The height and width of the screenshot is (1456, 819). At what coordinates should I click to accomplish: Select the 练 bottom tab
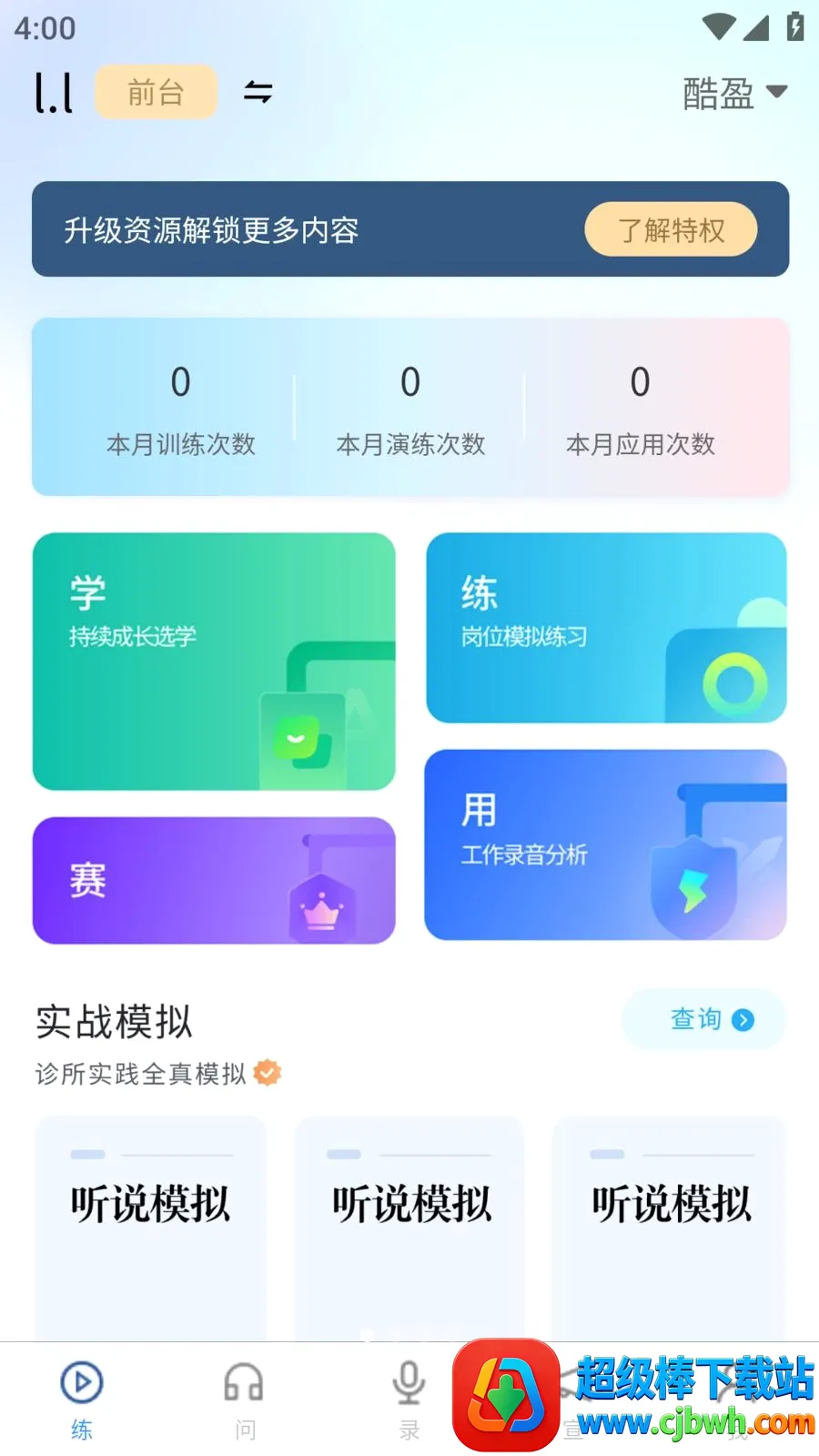tap(82, 1400)
